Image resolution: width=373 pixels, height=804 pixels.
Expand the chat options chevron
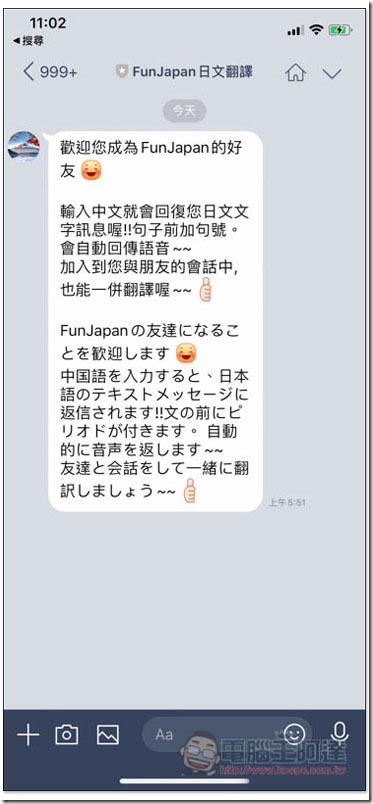click(332, 73)
